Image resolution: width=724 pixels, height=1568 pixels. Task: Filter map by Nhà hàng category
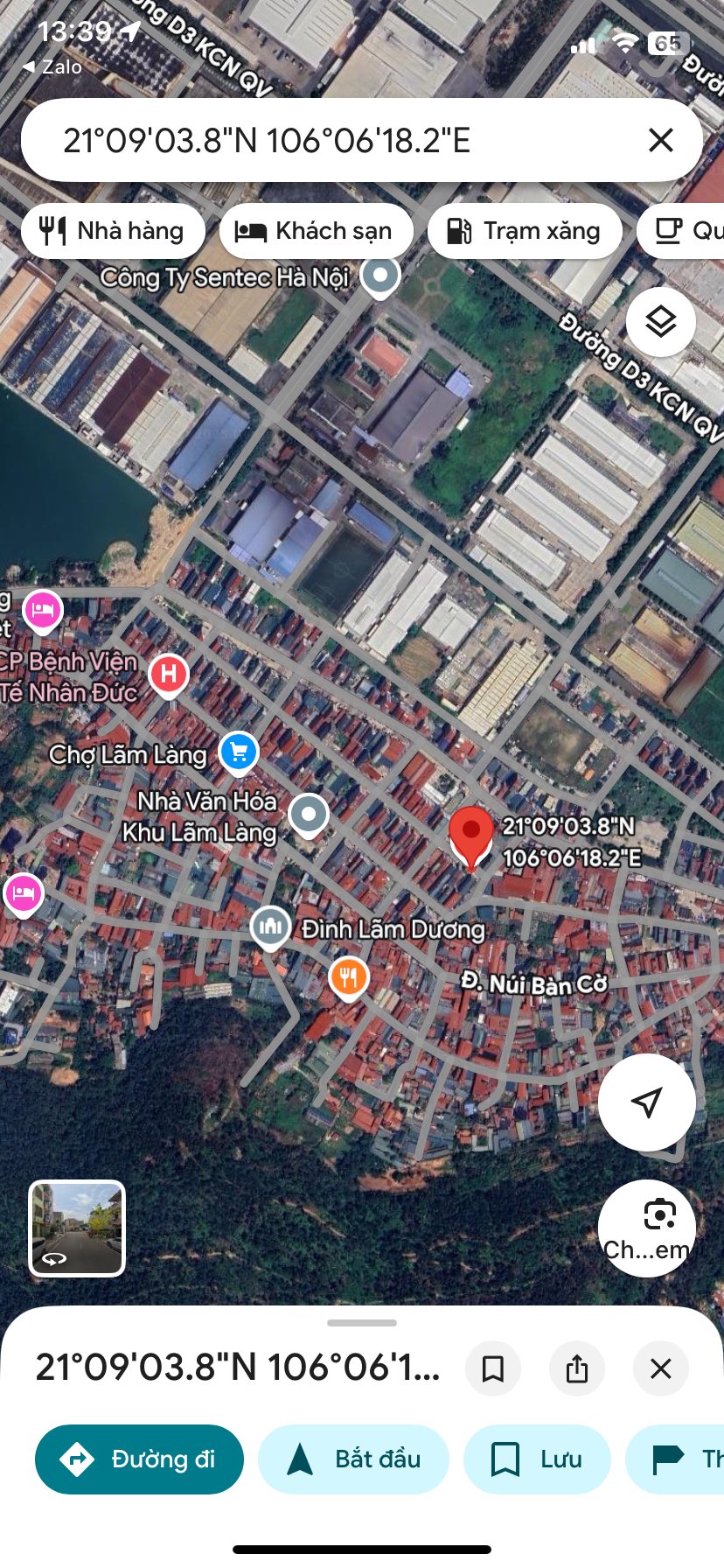pyautogui.click(x=112, y=230)
